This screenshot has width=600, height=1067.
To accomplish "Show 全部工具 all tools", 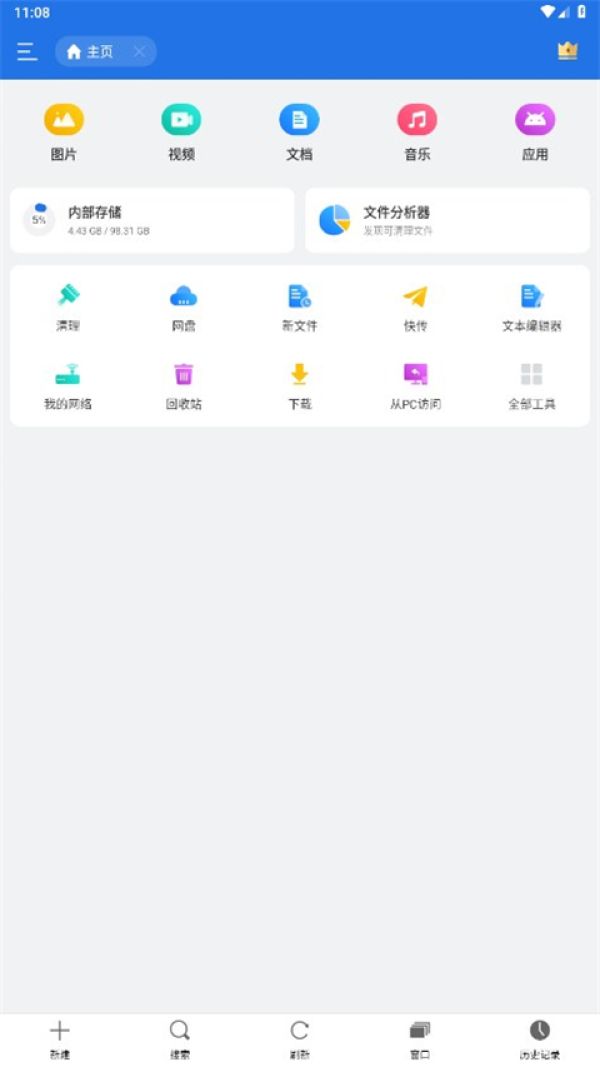I will [x=531, y=385].
